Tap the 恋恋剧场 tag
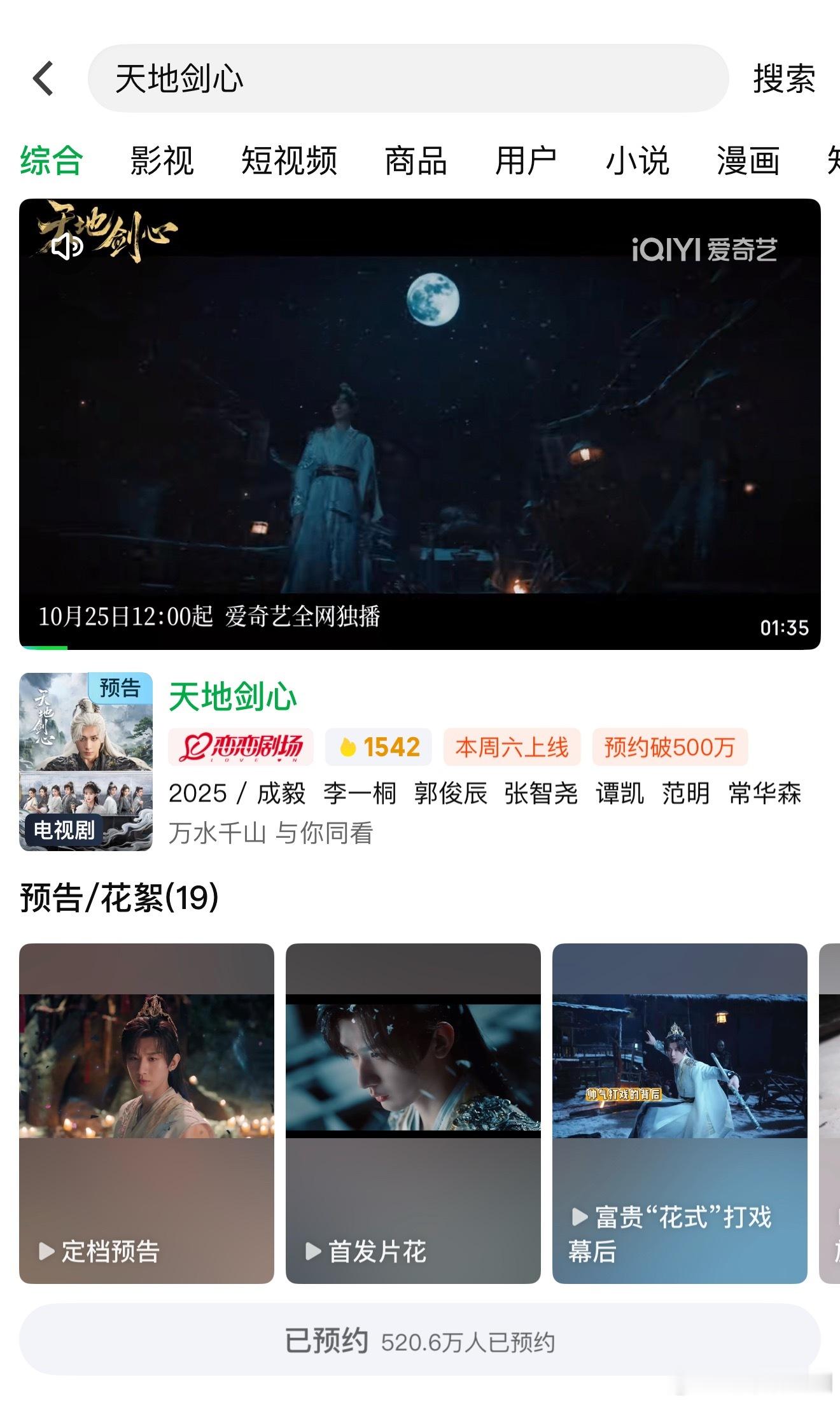 pos(241,747)
